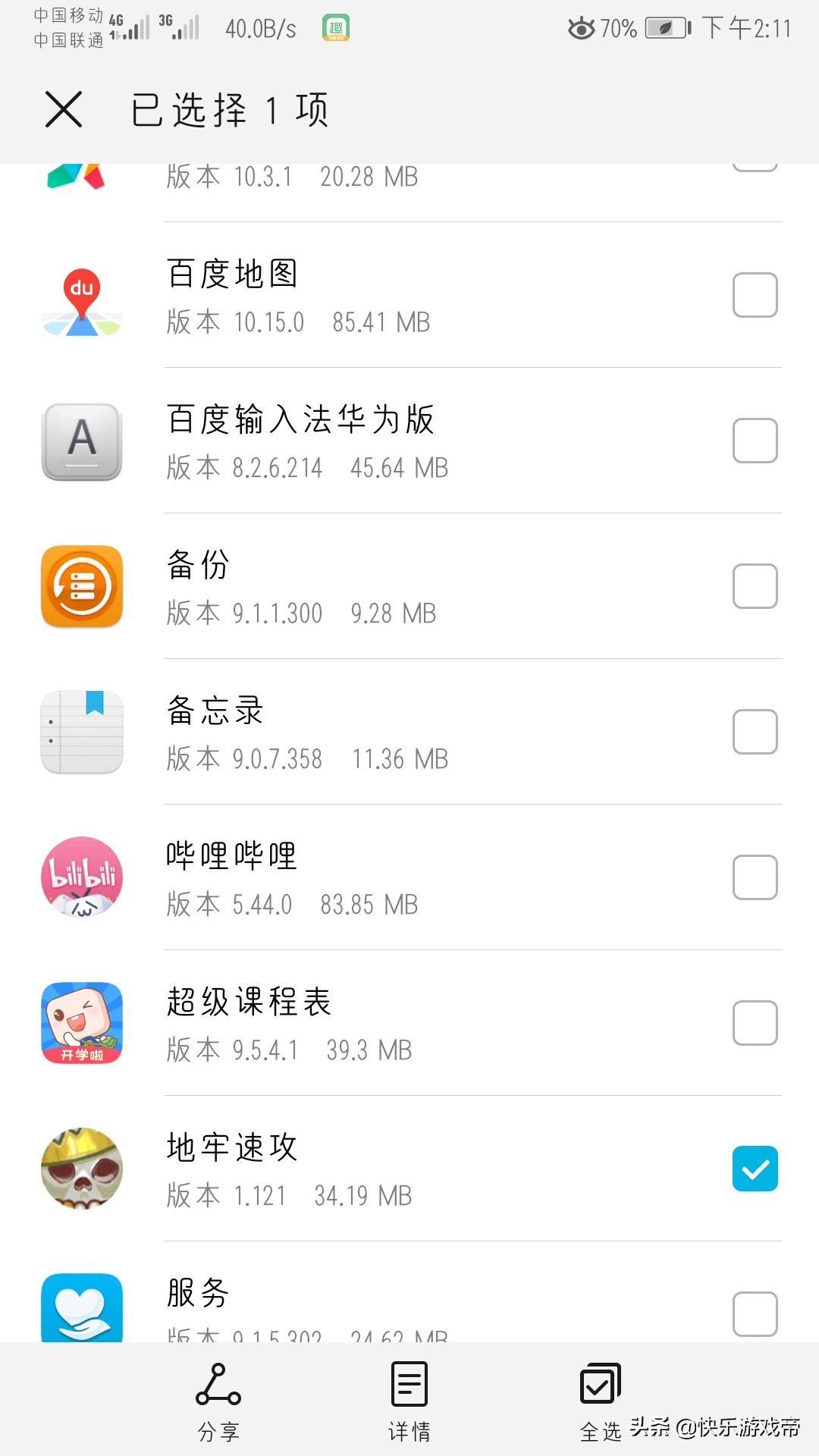Select the 备忘录 checkbox
This screenshot has width=819, height=1456.
pos(755,732)
